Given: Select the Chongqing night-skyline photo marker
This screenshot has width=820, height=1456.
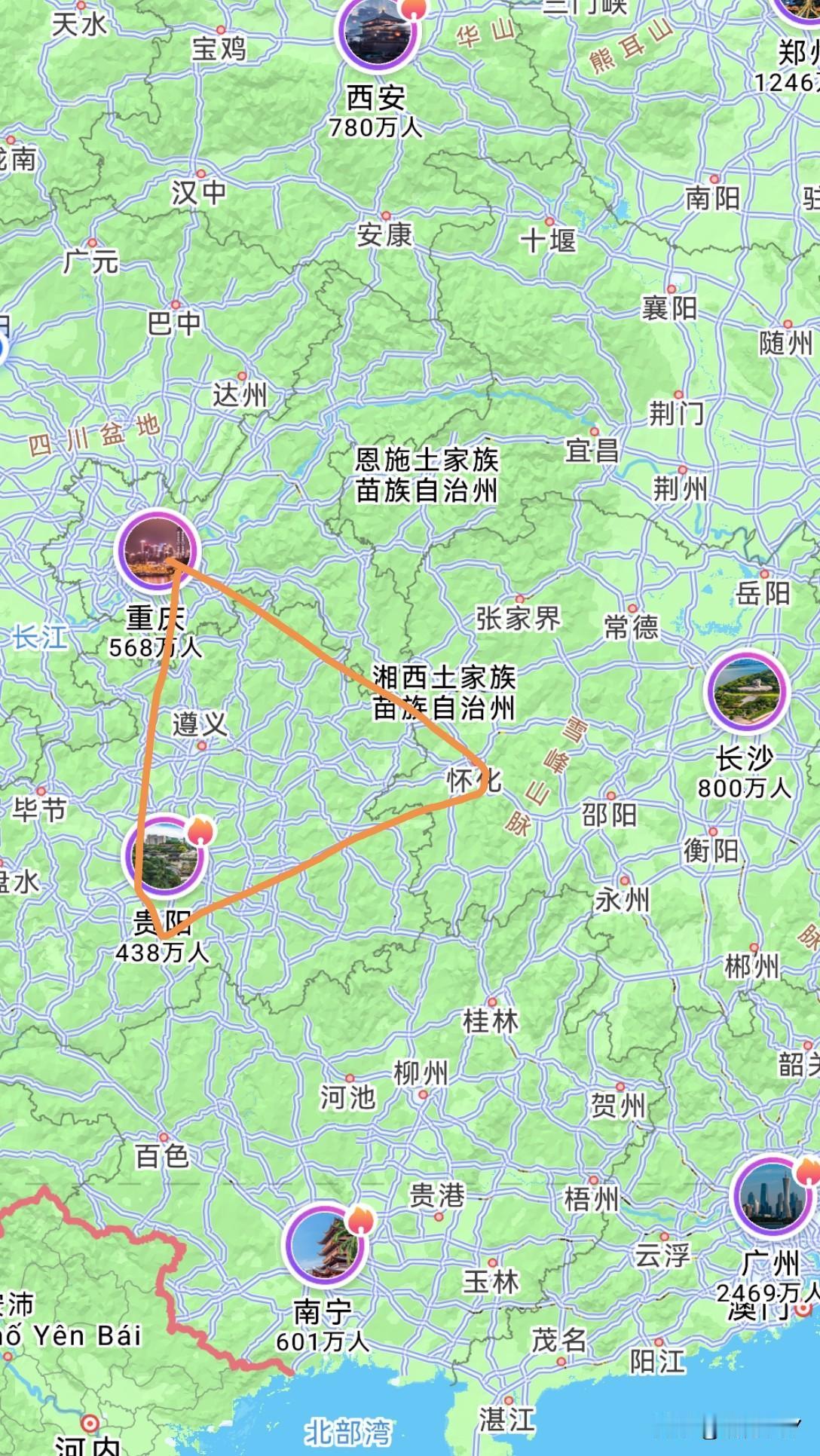Looking at the screenshot, I should click(156, 550).
